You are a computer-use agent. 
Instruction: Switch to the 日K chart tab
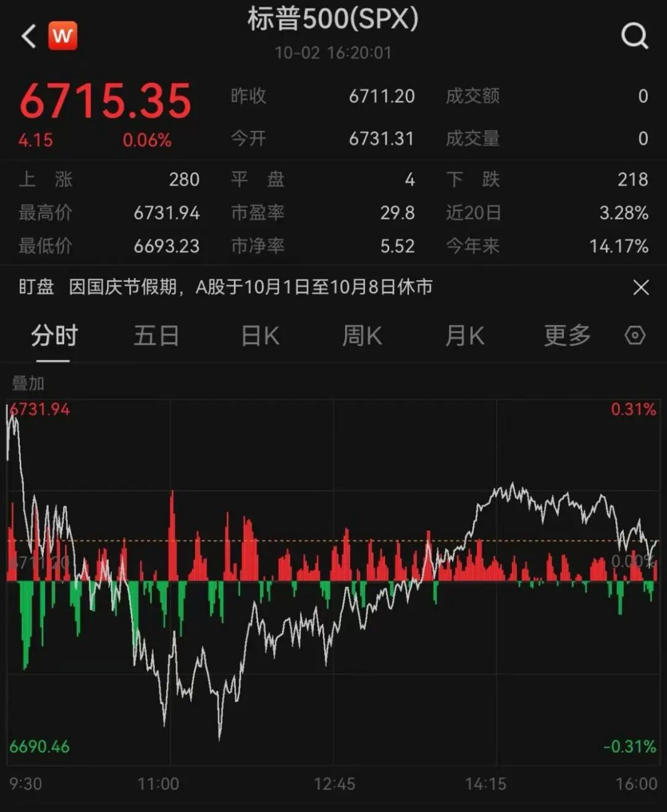[260, 336]
